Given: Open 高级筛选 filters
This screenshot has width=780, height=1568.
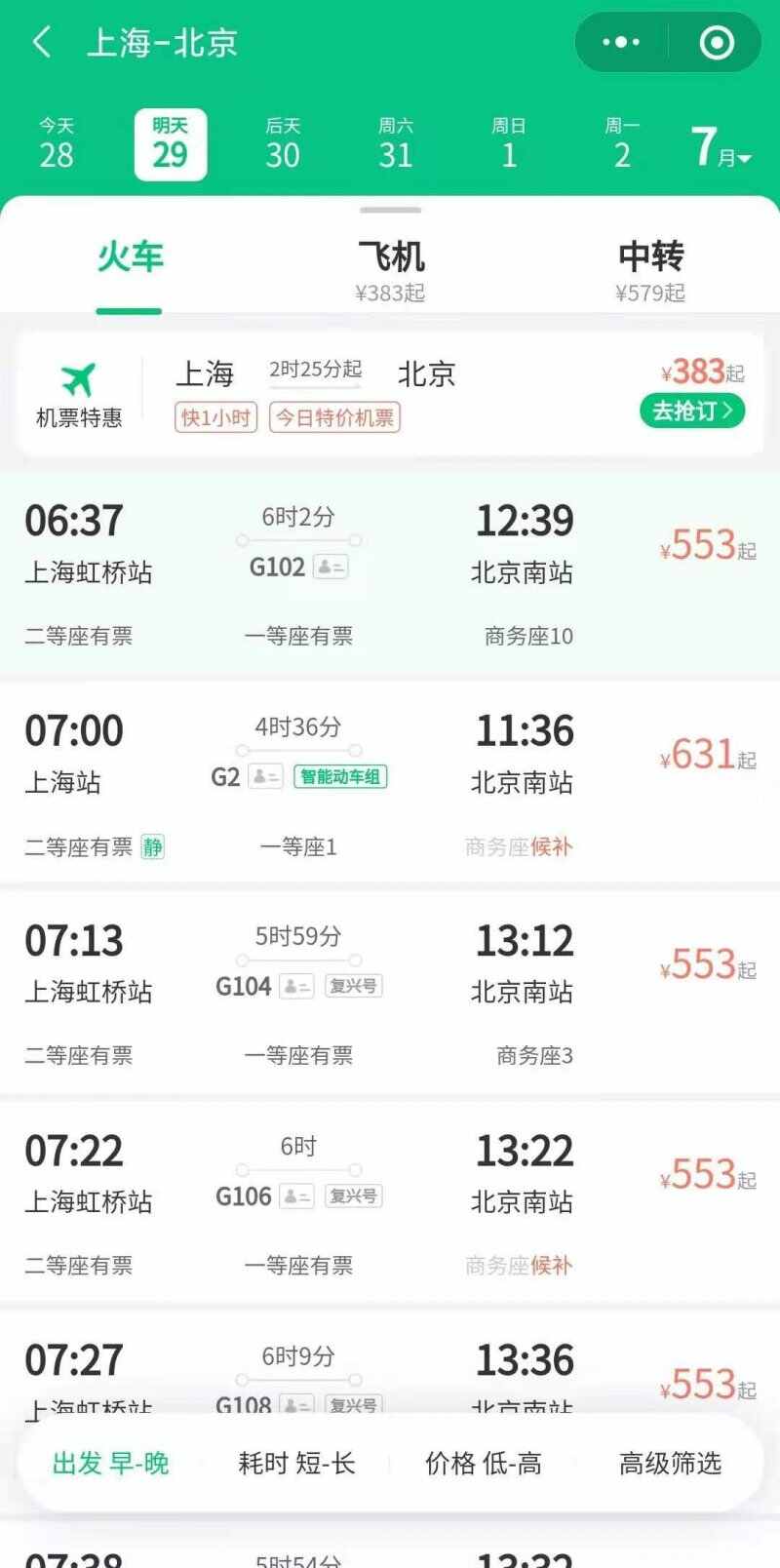Looking at the screenshot, I should pos(670,1463).
